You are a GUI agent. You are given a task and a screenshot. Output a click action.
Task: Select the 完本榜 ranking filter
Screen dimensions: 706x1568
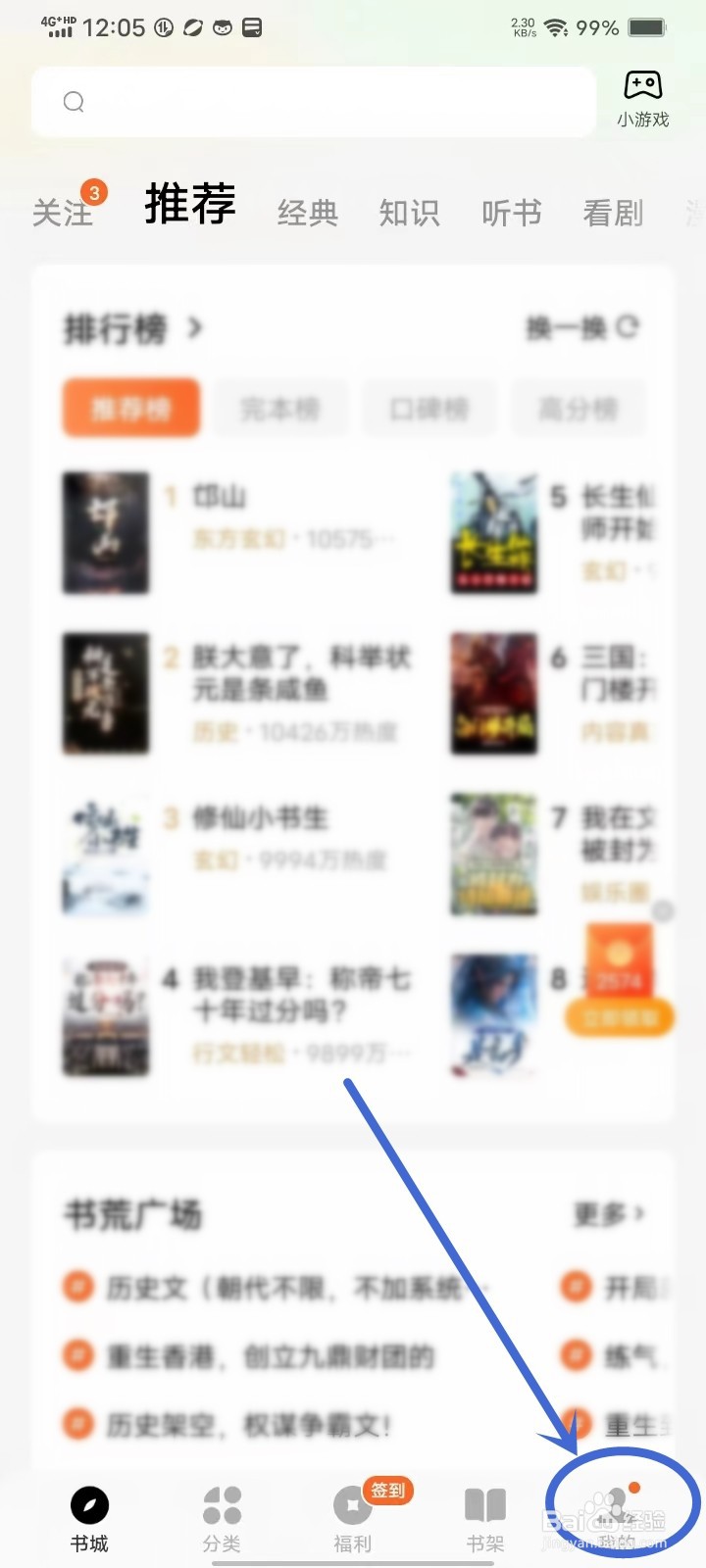point(281,408)
